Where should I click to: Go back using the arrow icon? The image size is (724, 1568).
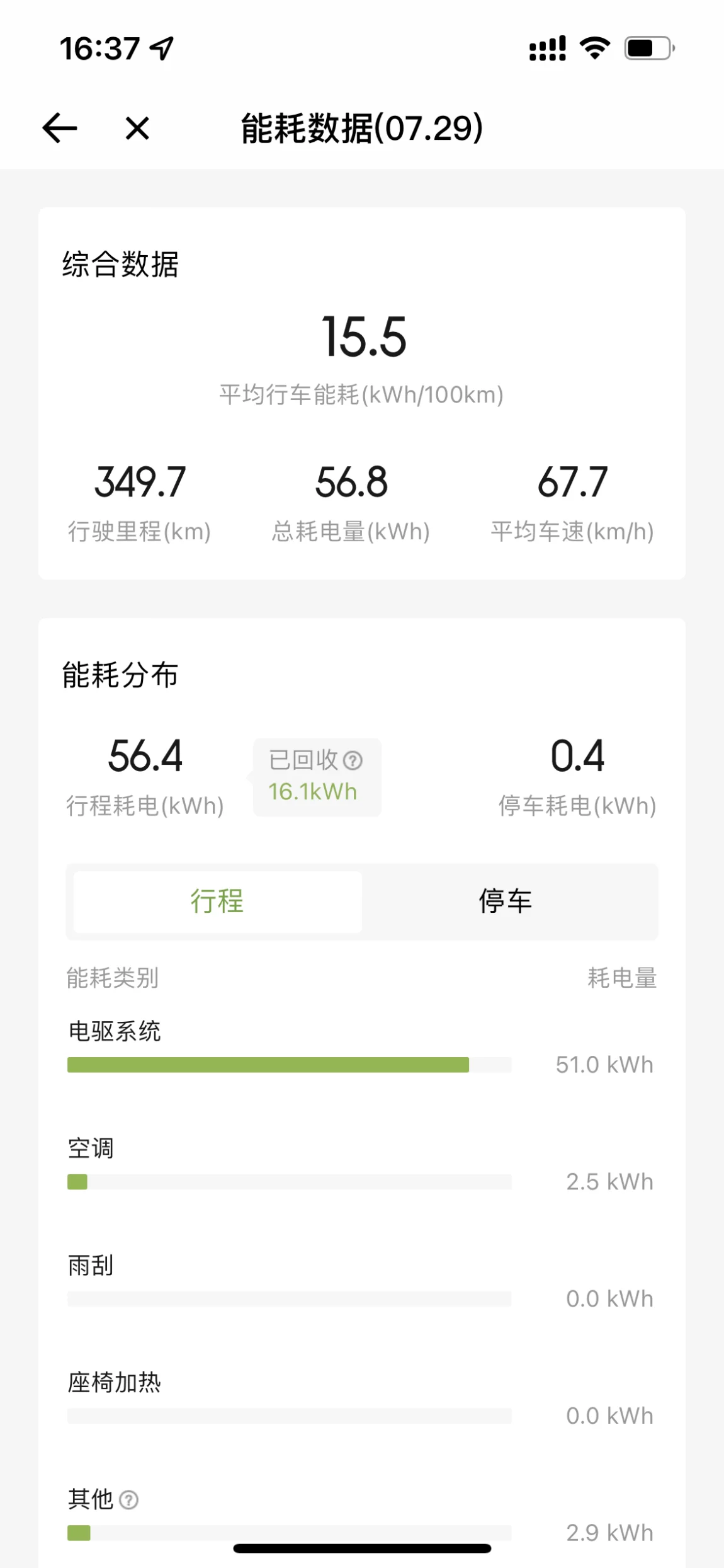pos(60,129)
